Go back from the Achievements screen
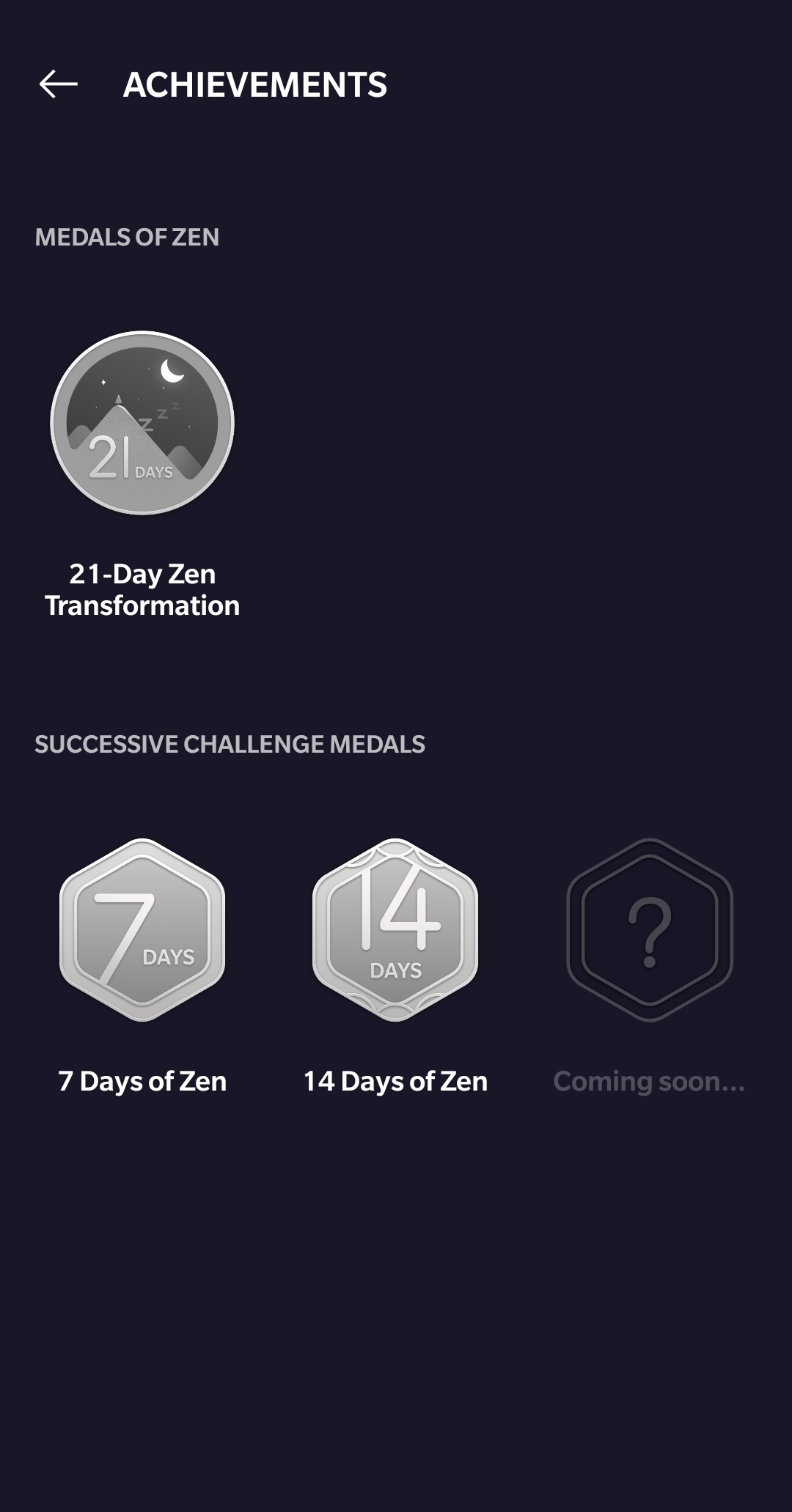 [x=58, y=84]
